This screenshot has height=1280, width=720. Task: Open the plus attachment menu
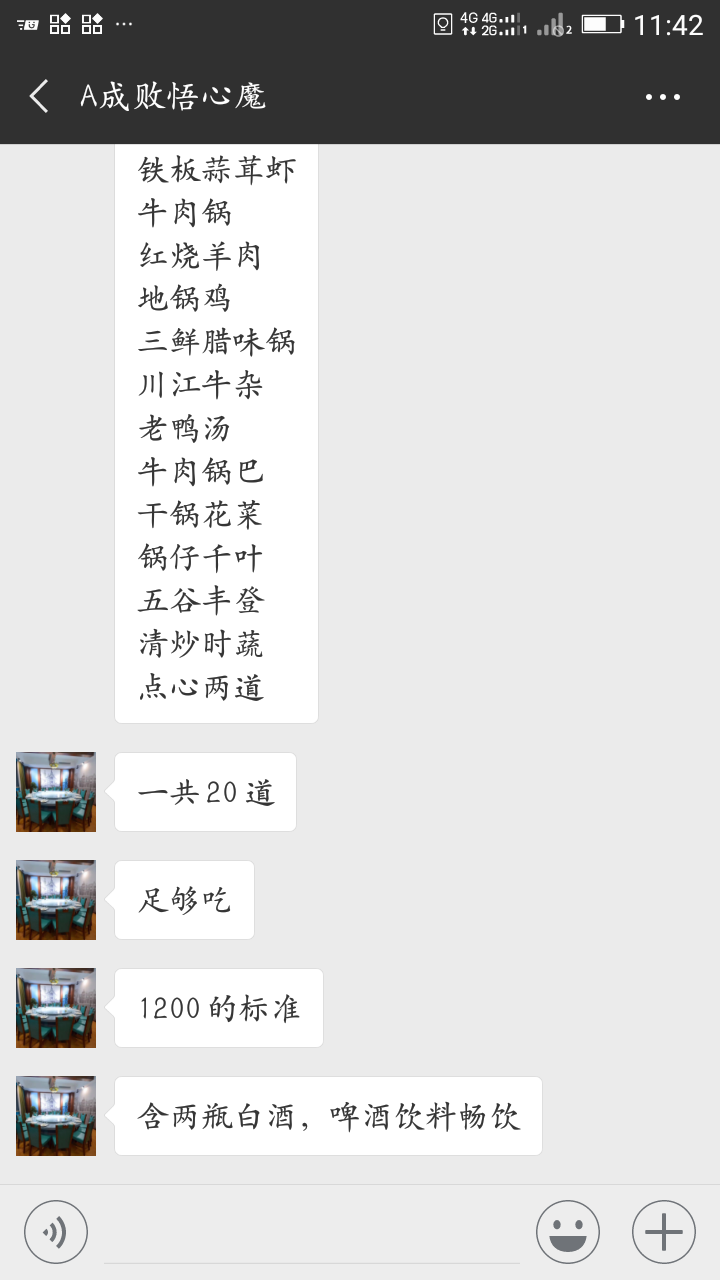click(x=664, y=1232)
